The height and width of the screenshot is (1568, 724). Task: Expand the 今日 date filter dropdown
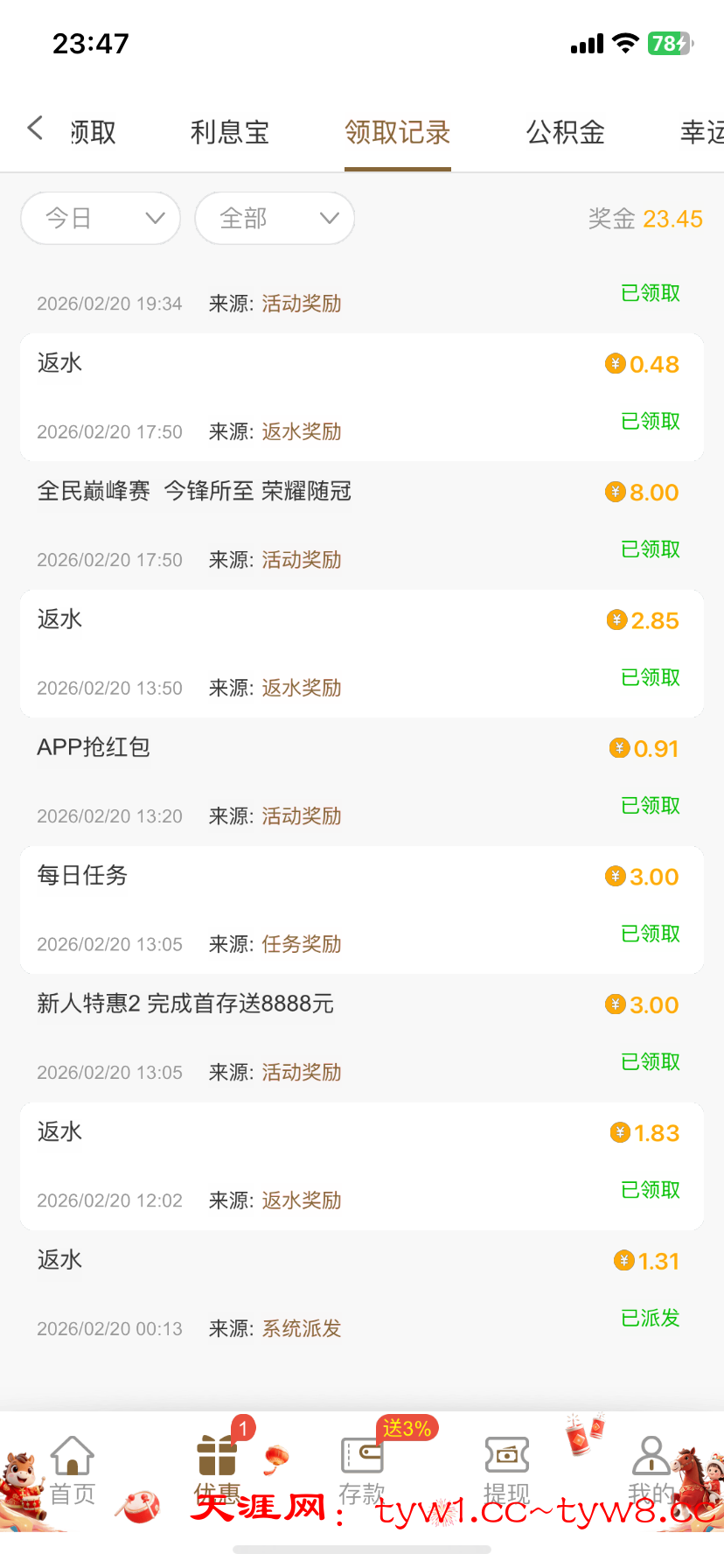click(x=101, y=218)
